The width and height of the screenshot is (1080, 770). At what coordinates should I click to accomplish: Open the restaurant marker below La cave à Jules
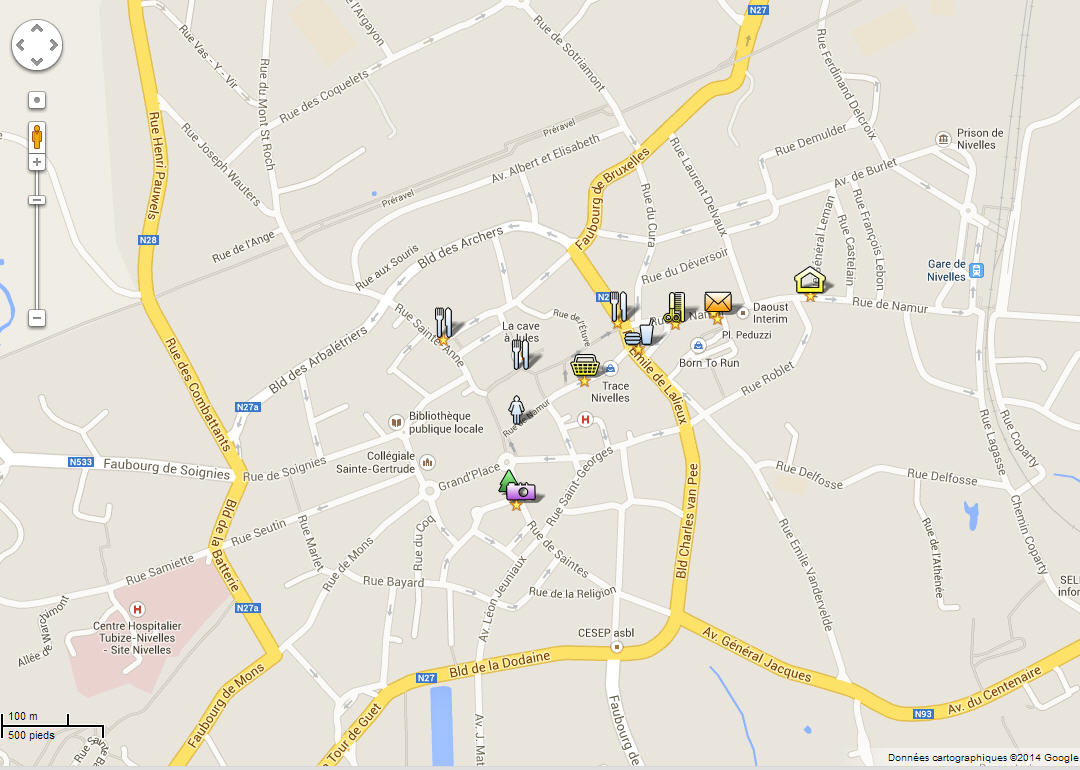520,353
